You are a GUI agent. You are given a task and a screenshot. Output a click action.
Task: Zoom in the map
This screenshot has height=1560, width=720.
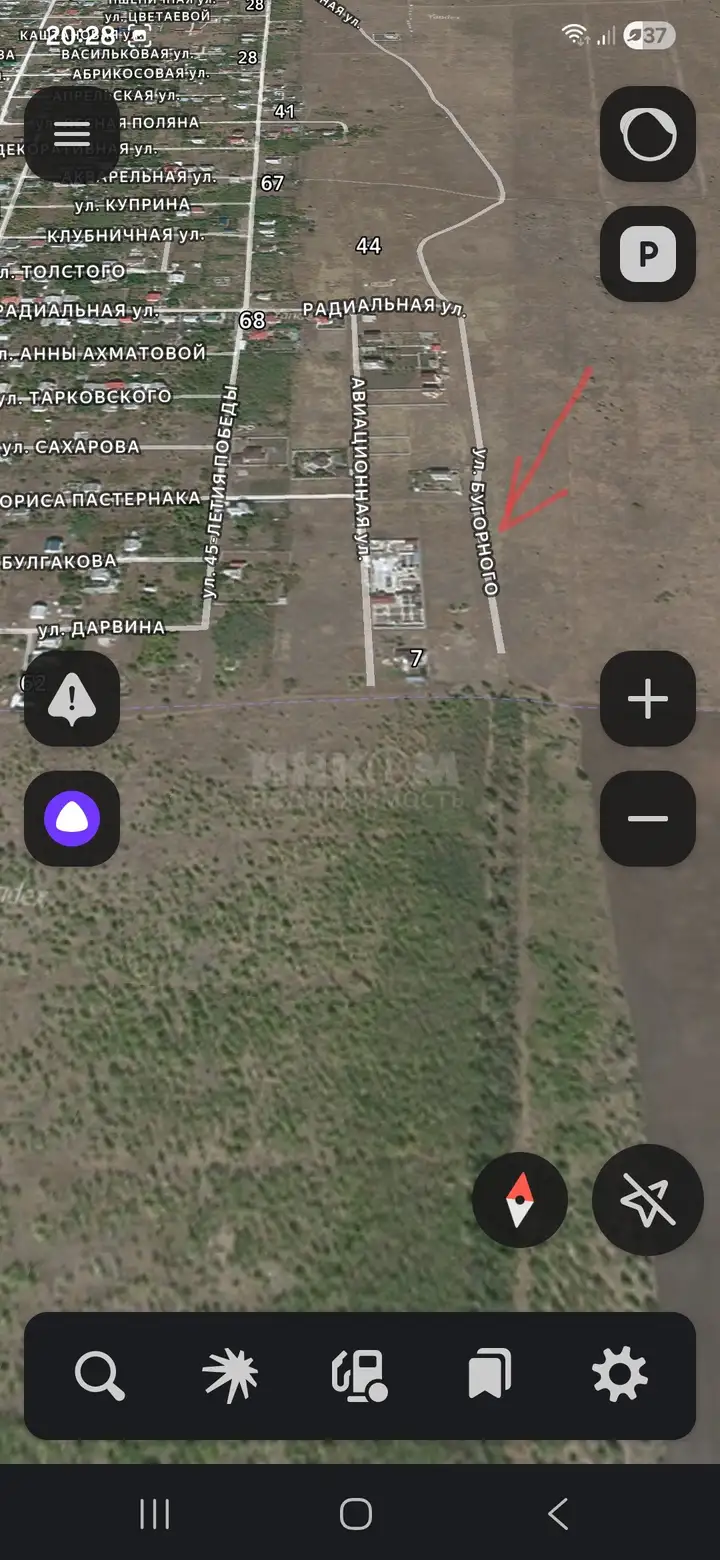(x=648, y=699)
